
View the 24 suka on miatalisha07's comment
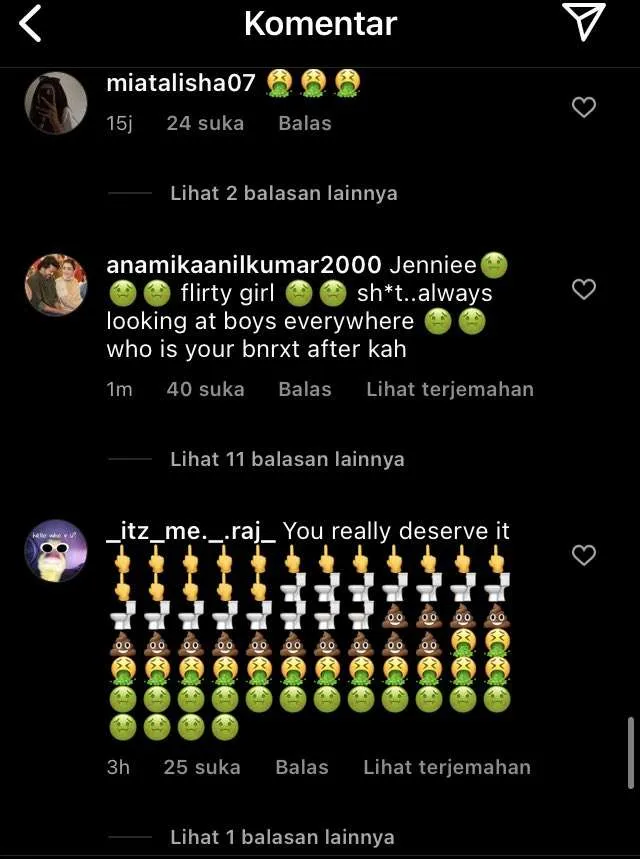point(205,124)
